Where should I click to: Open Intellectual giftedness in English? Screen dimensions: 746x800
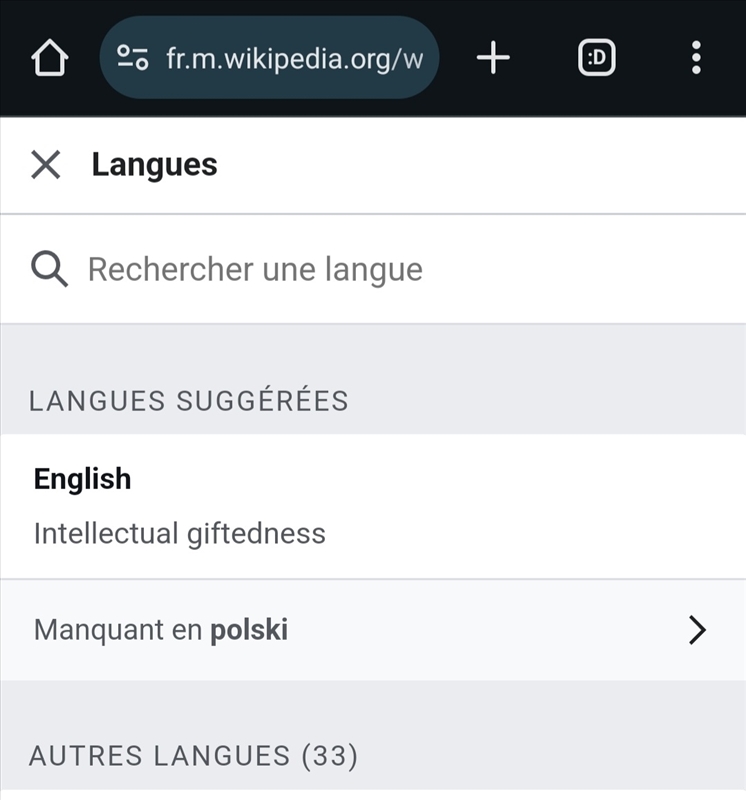(179, 532)
